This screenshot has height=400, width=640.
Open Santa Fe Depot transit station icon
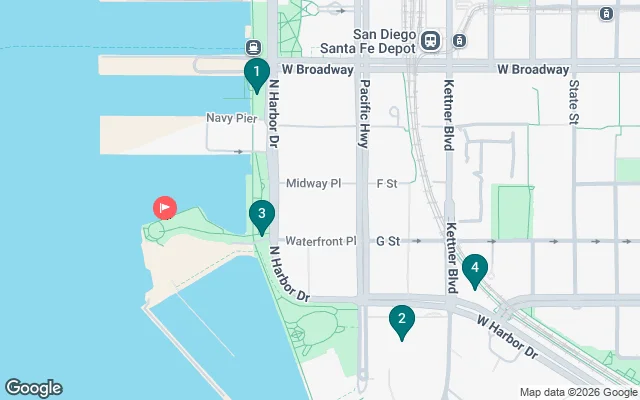[x=431, y=41]
